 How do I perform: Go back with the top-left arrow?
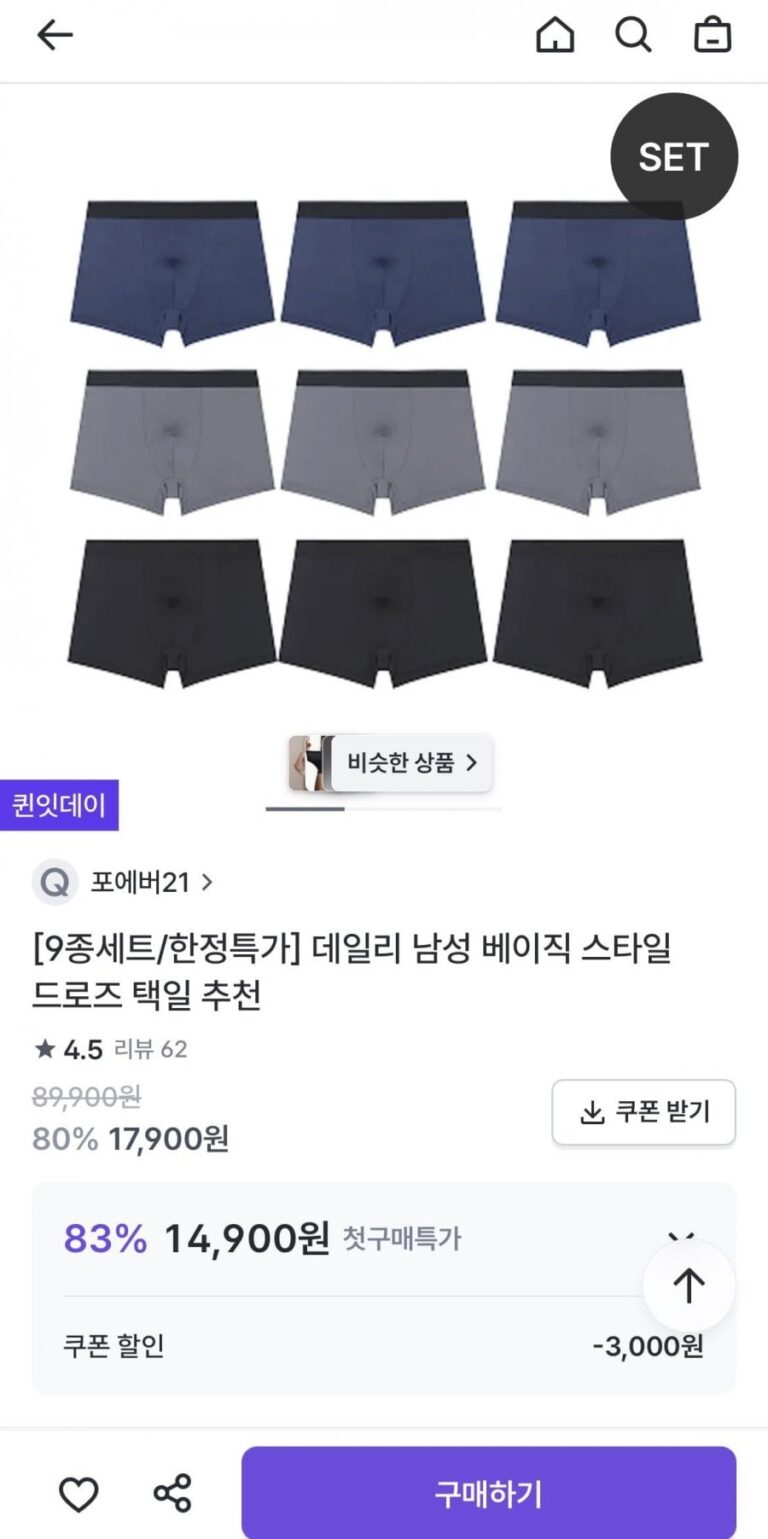click(x=55, y=35)
